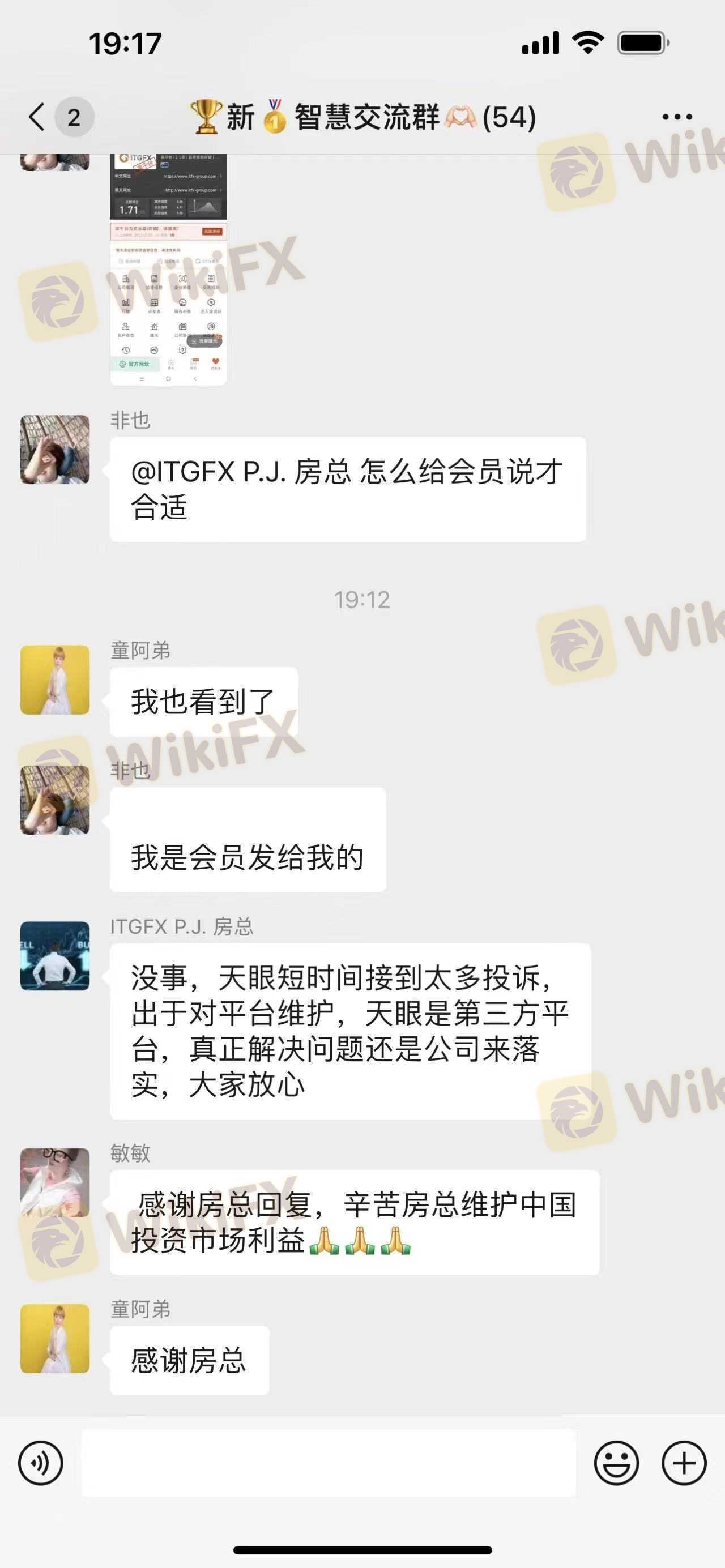
Task: Go back to the chat list
Action: click(38, 116)
